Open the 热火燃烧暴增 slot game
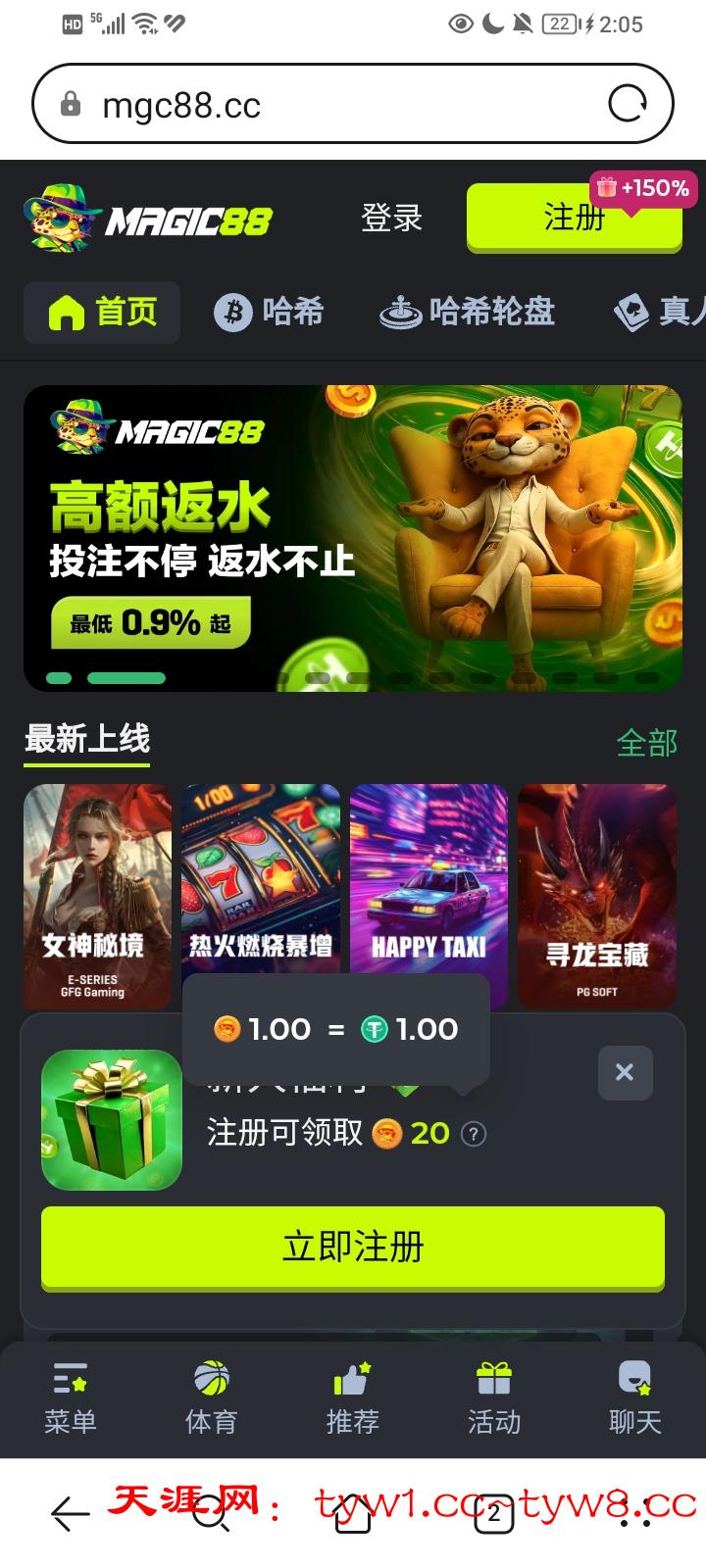 coord(261,872)
